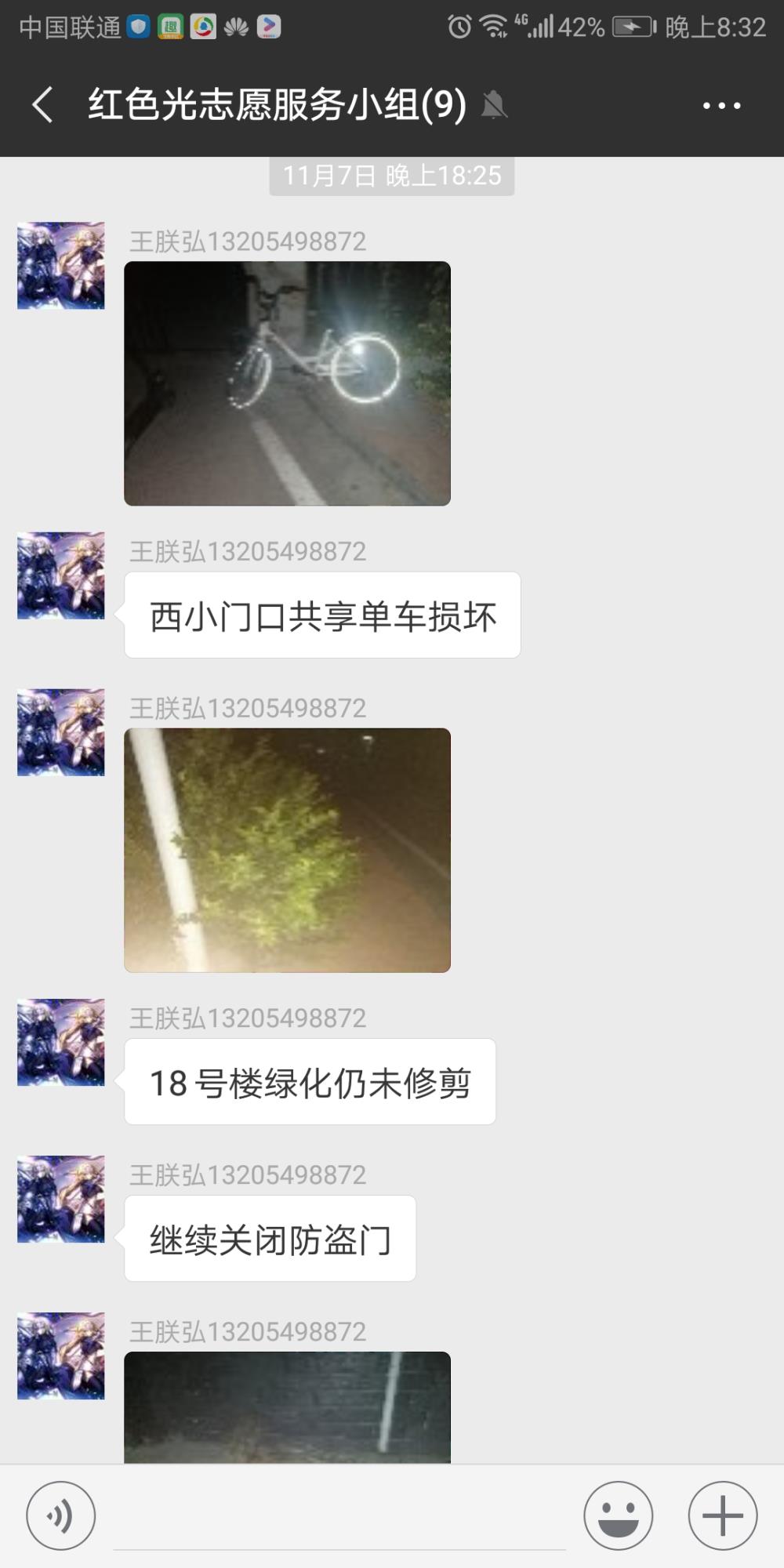Open the dark brick wall photo
Image resolution: width=784 pixels, height=1568 pixels.
click(287, 1407)
